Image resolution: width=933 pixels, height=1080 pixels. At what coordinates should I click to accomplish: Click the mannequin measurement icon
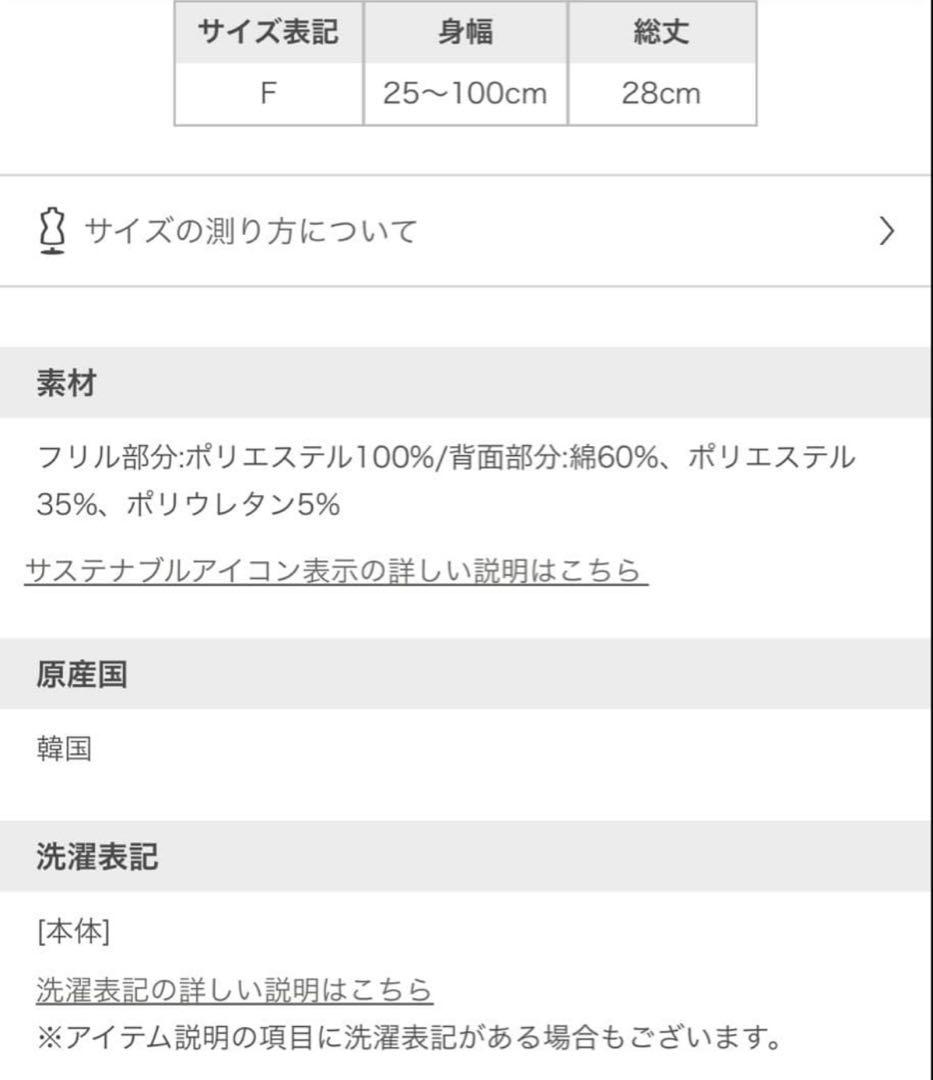[x=52, y=232]
